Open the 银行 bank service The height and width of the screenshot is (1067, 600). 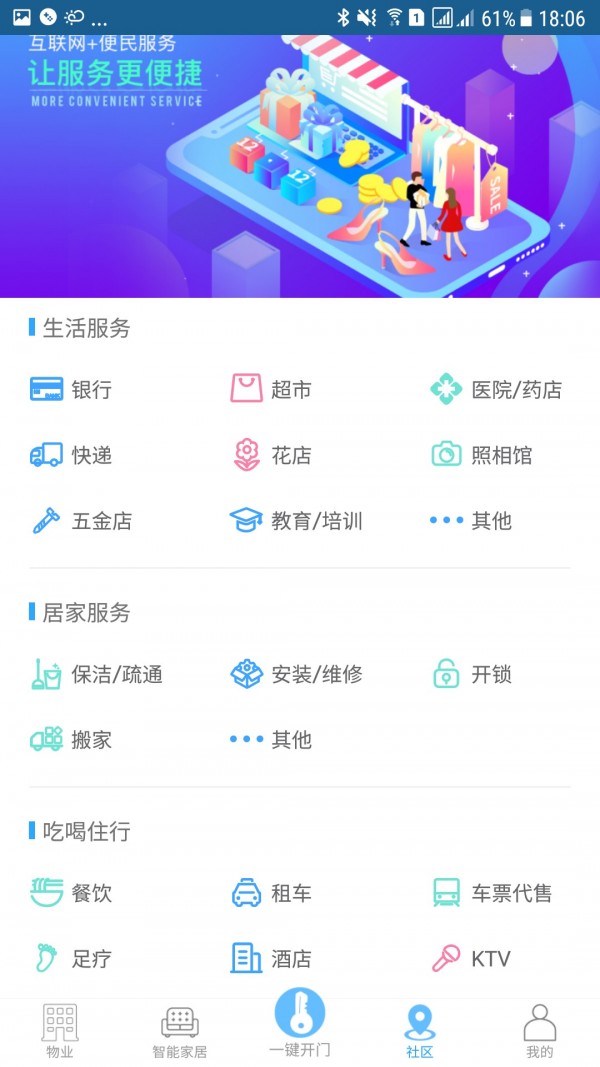[x=70, y=390]
